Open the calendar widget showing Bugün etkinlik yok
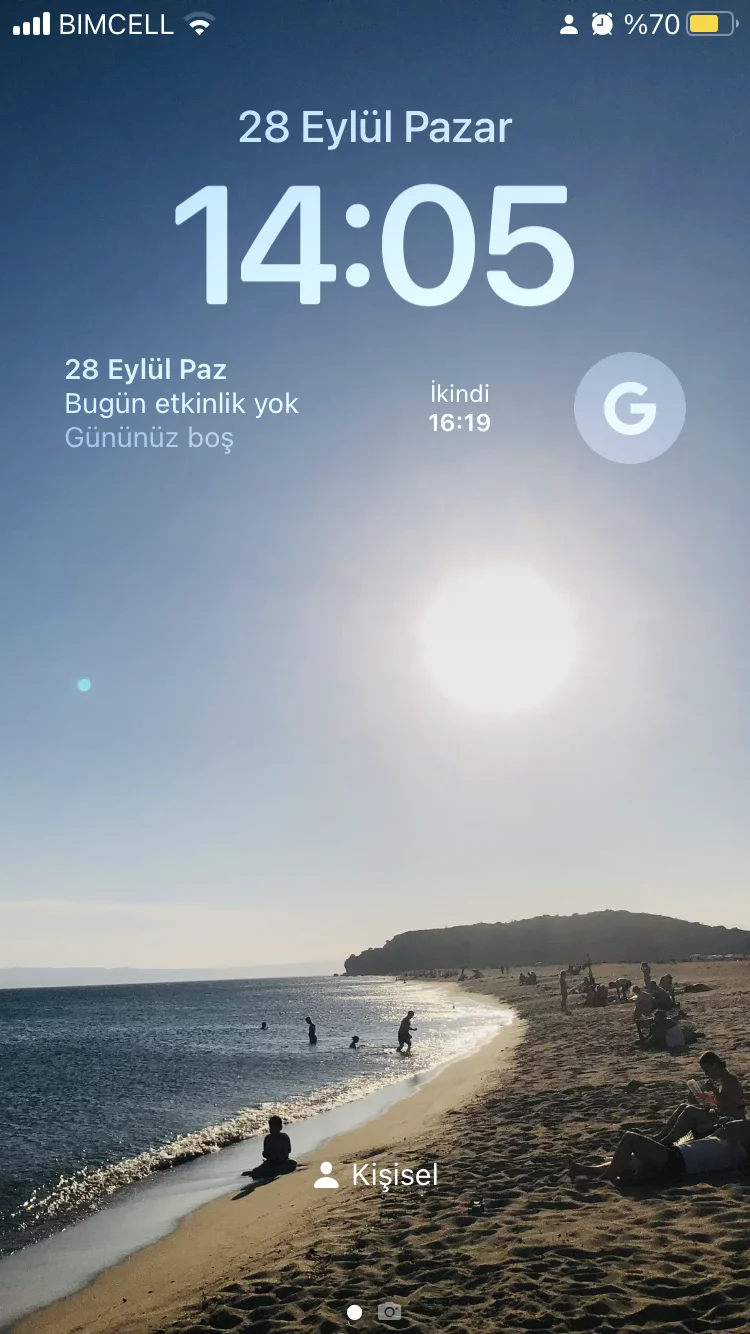The height and width of the screenshot is (1334, 750). tap(182, 404)
